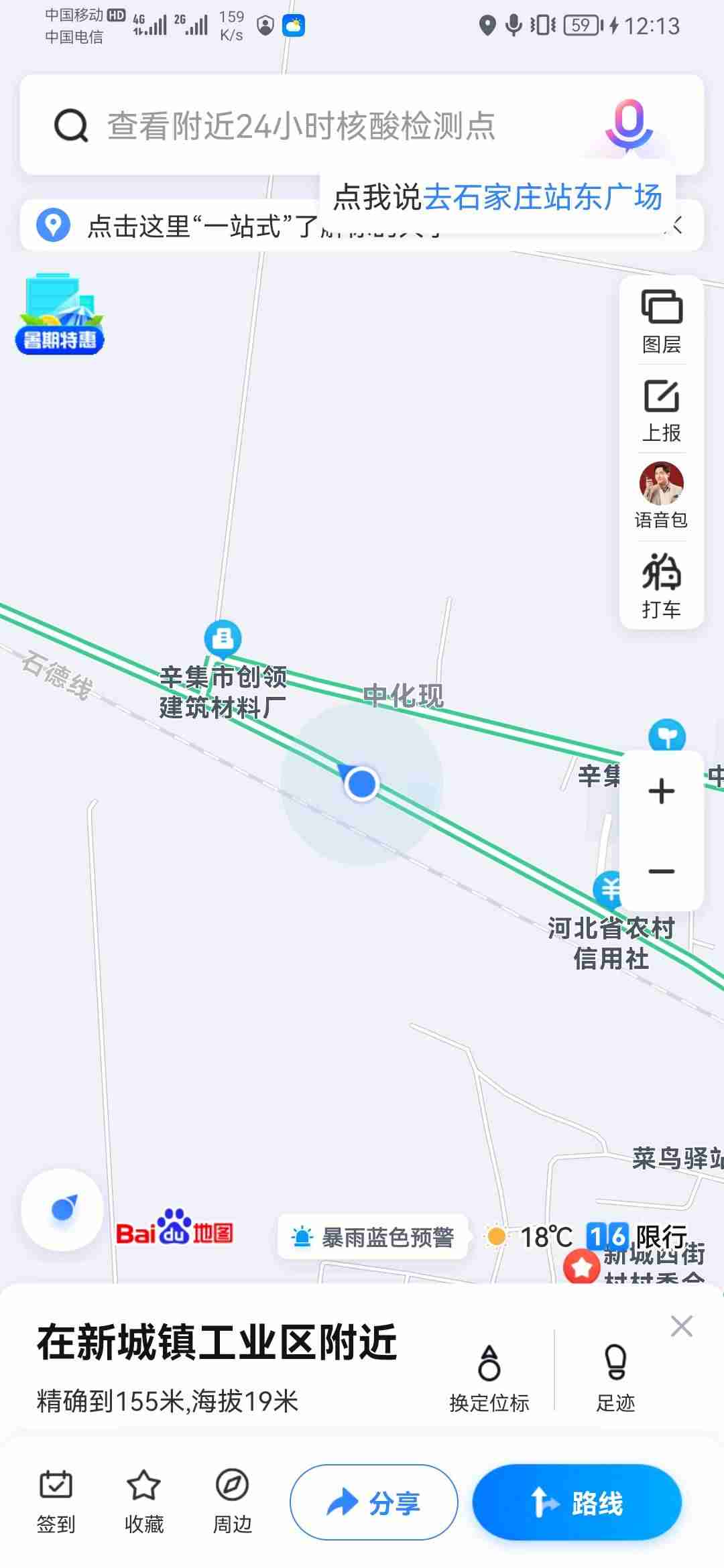View the 暴雨蓝色预警 weather alert
This screenshot has width=724, height=1568.
(x=373, y=1237)
